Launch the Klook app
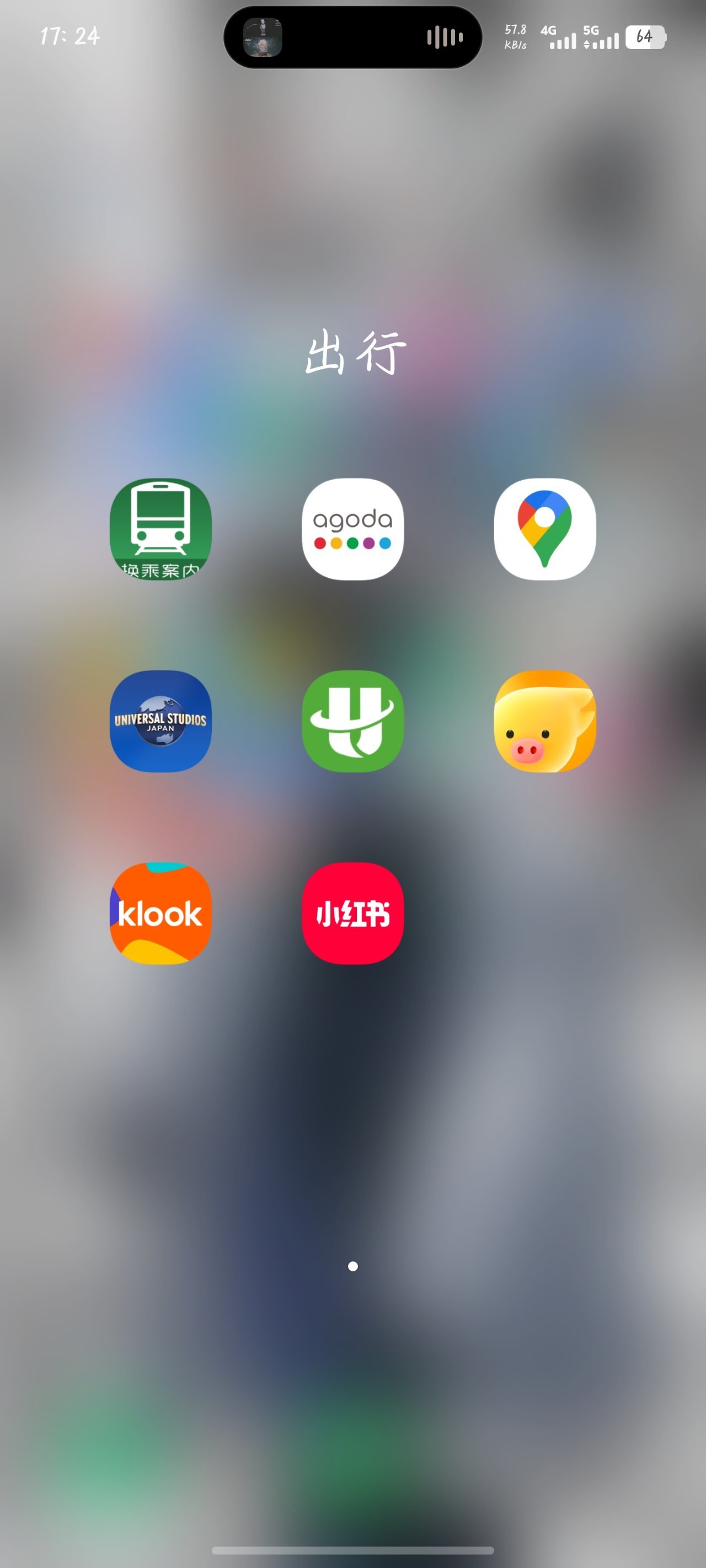Image resolution: width=706 pixels, height=1568 pixels. tap(161, 913)
